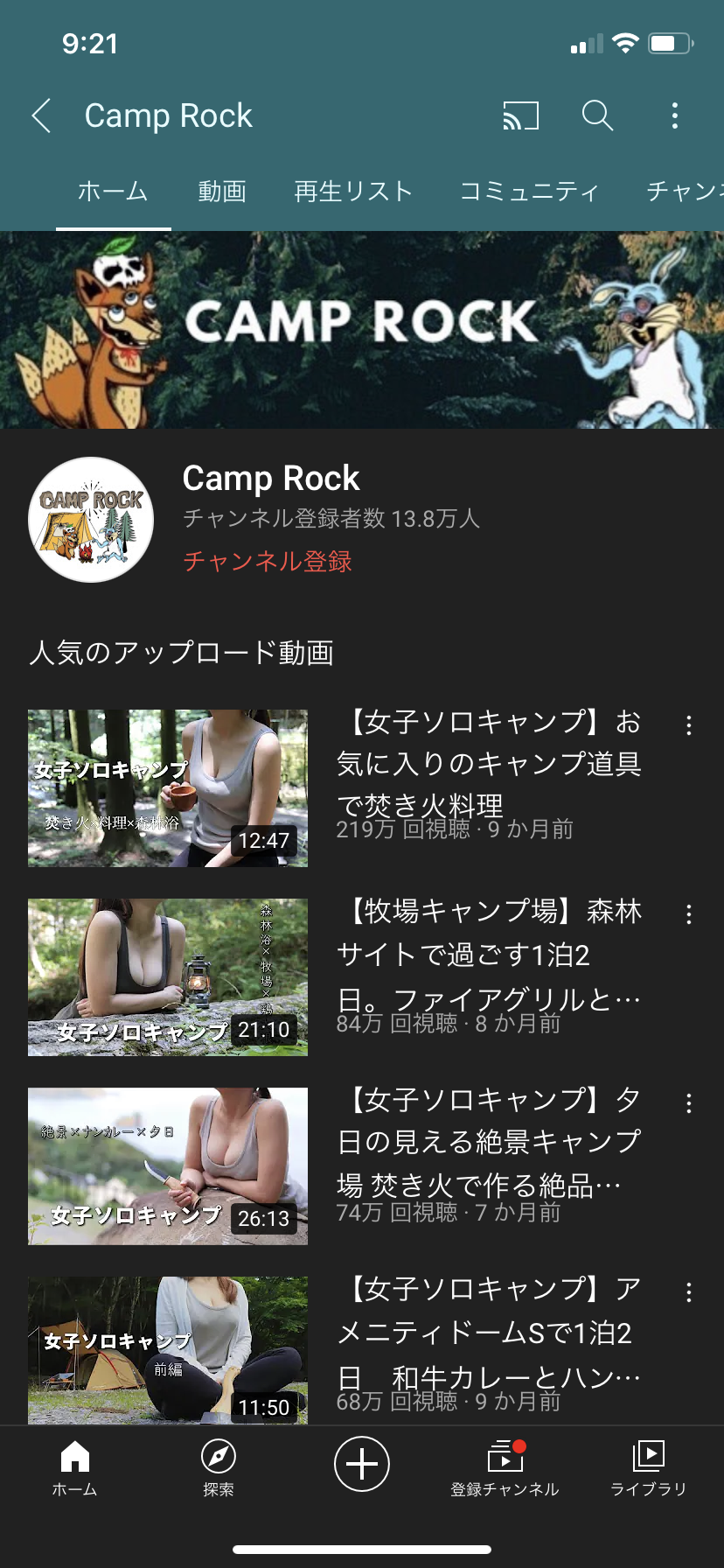This screenshot has width=724, height=1568.
Task: Open the Explore (探索) compass icon
Action: tap(218, 1464)
